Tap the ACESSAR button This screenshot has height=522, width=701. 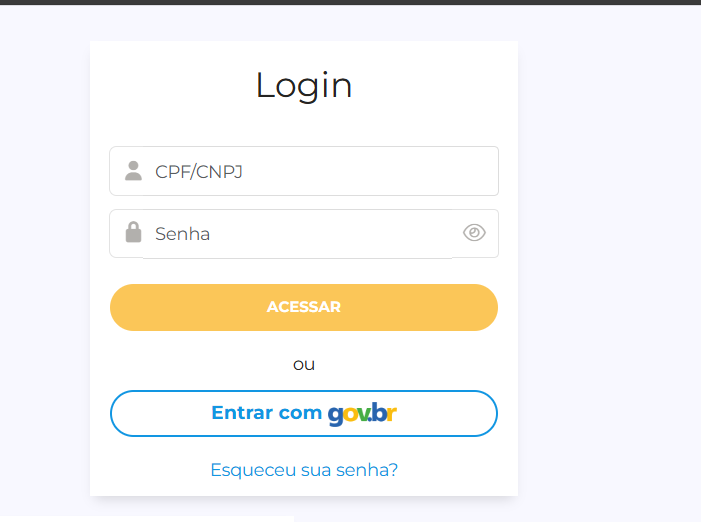304,307
